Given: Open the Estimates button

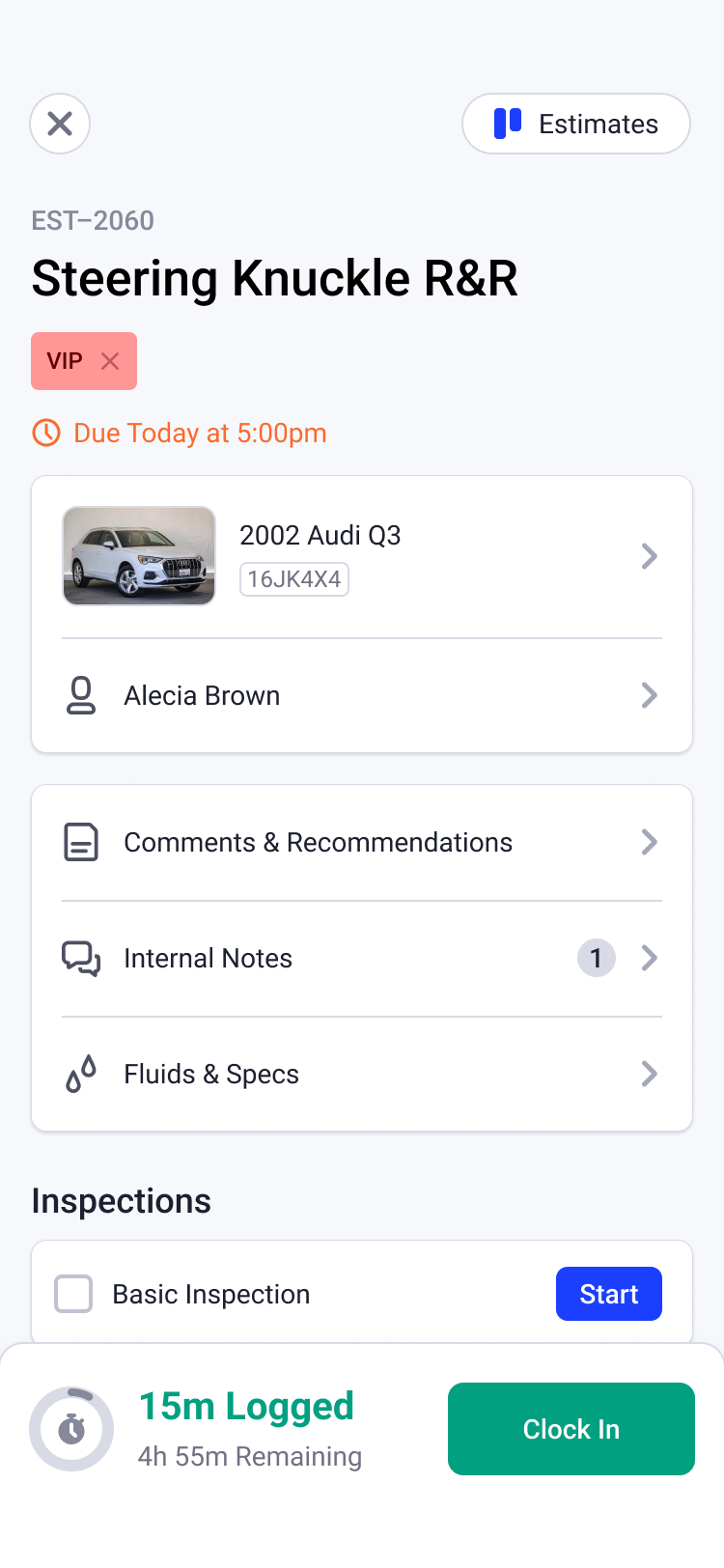Looking at the screenshot, I should coord(576,124).
